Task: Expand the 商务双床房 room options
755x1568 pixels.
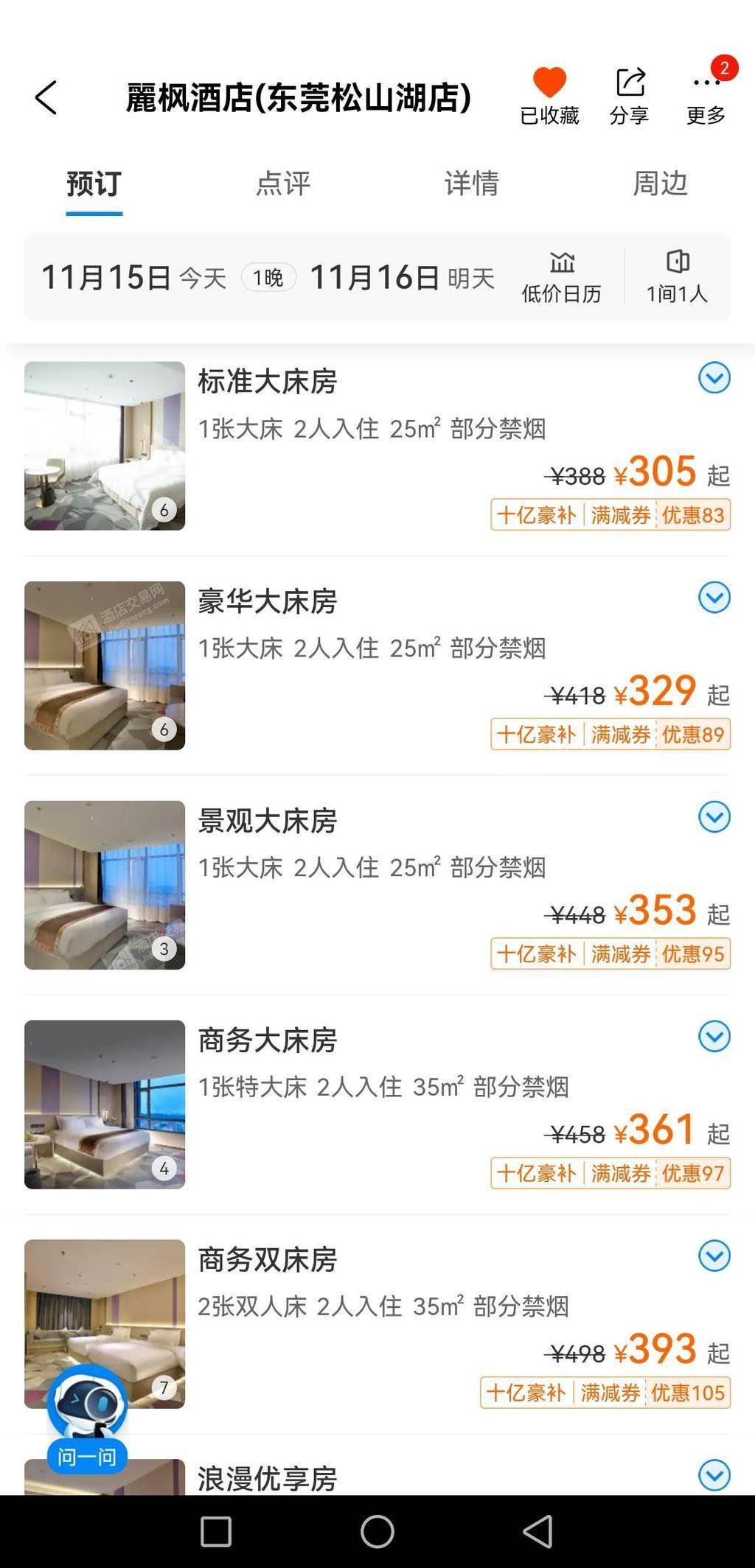Action: 714,1256
